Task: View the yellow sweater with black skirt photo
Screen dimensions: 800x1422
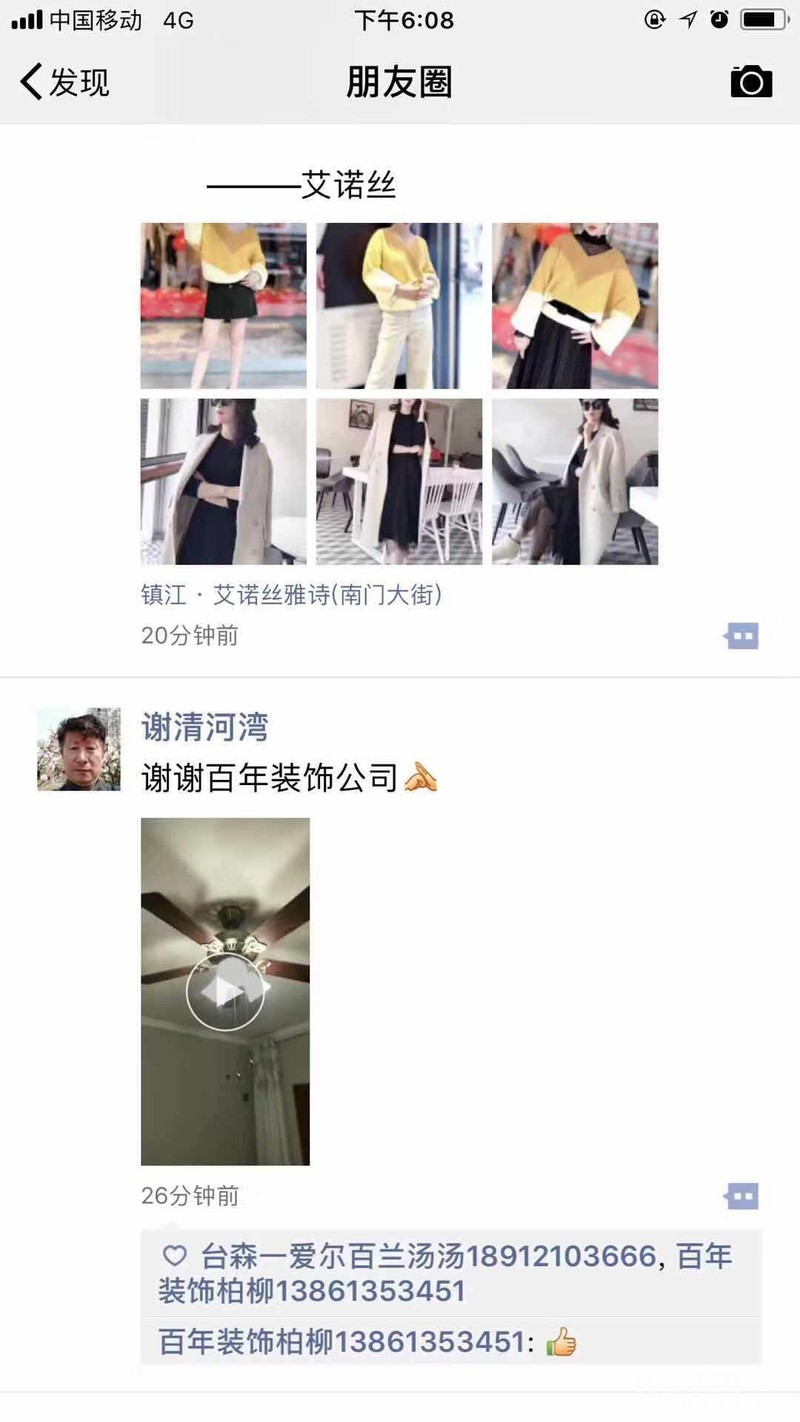Action: pos(575,305)
